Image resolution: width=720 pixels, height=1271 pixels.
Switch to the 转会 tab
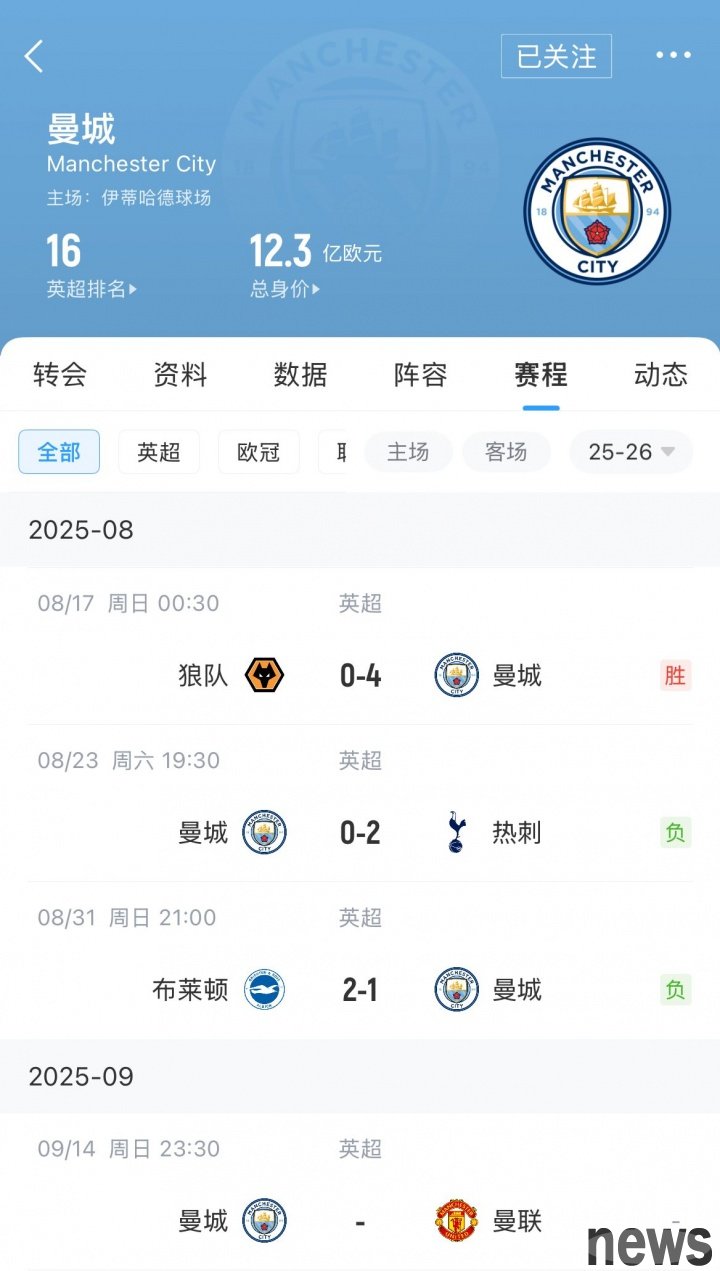pos(60,375)
